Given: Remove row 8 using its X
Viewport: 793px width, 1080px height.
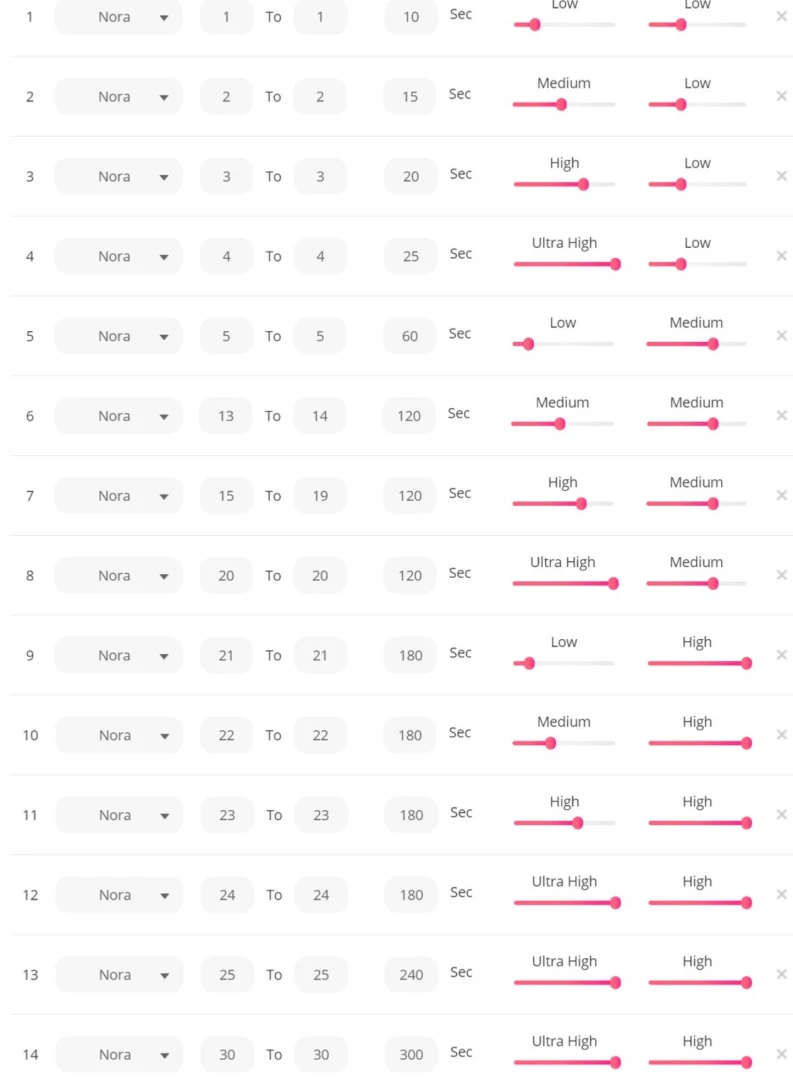Looking at the screenshot, I should [x=781, y=576].
